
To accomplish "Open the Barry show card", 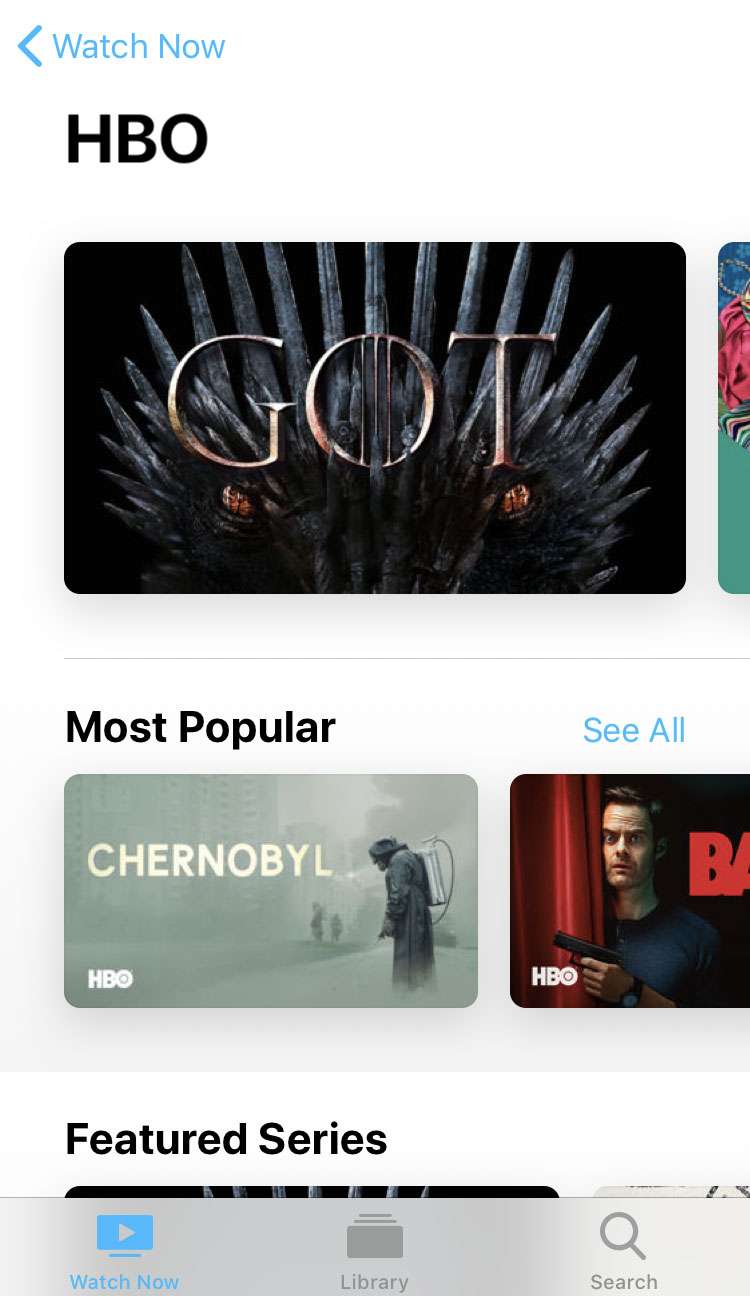I will [630, 891].
